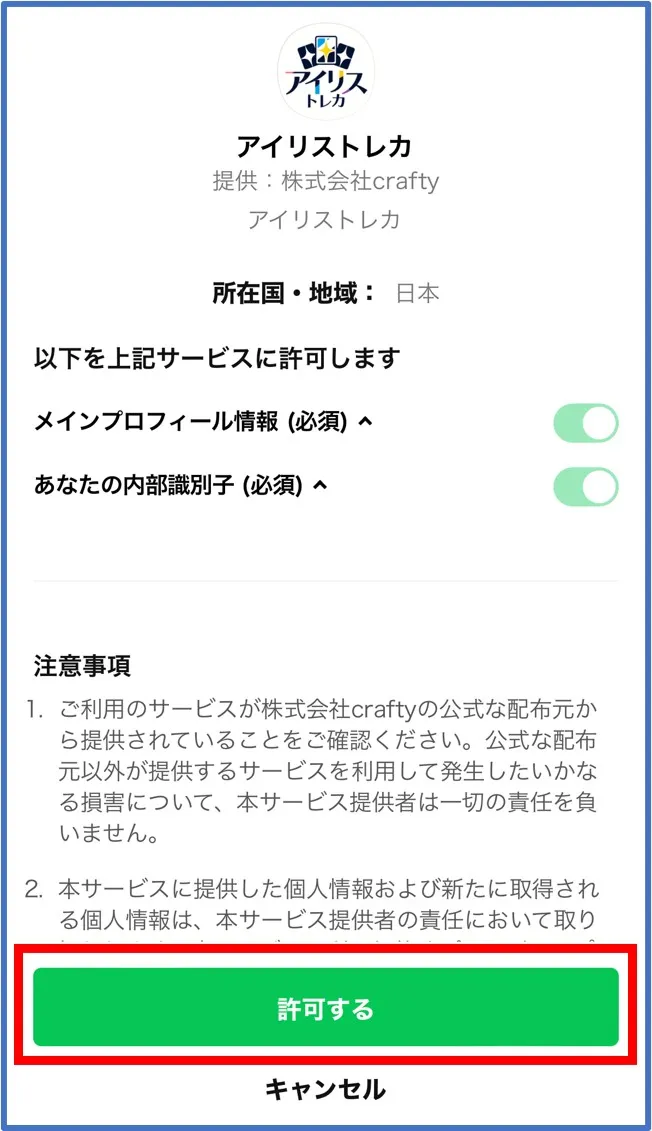
Task: Cancel with the キャンセル button
Action: pos(325,1089)
